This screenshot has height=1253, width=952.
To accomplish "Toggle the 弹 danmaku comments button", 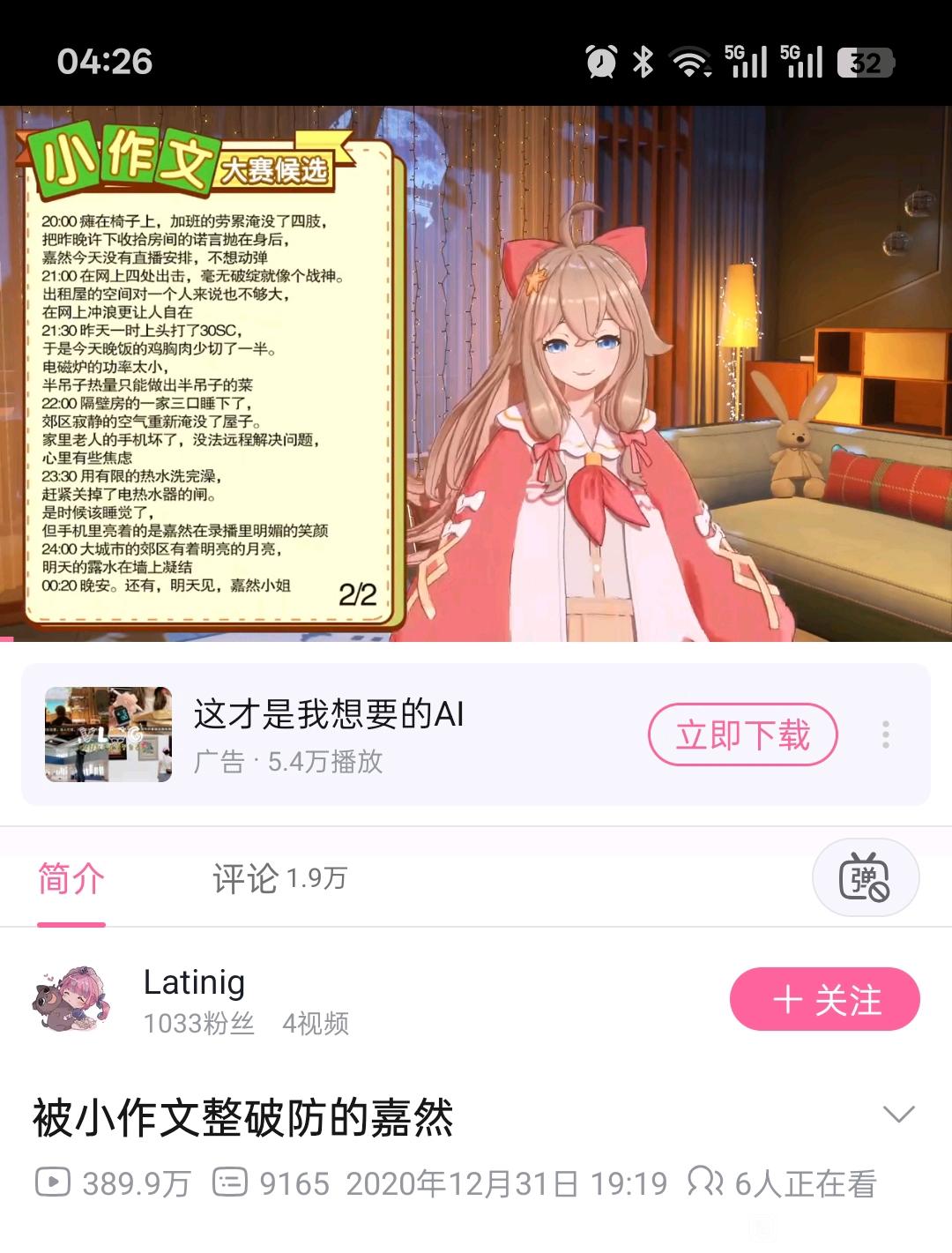I will point(865,879).
